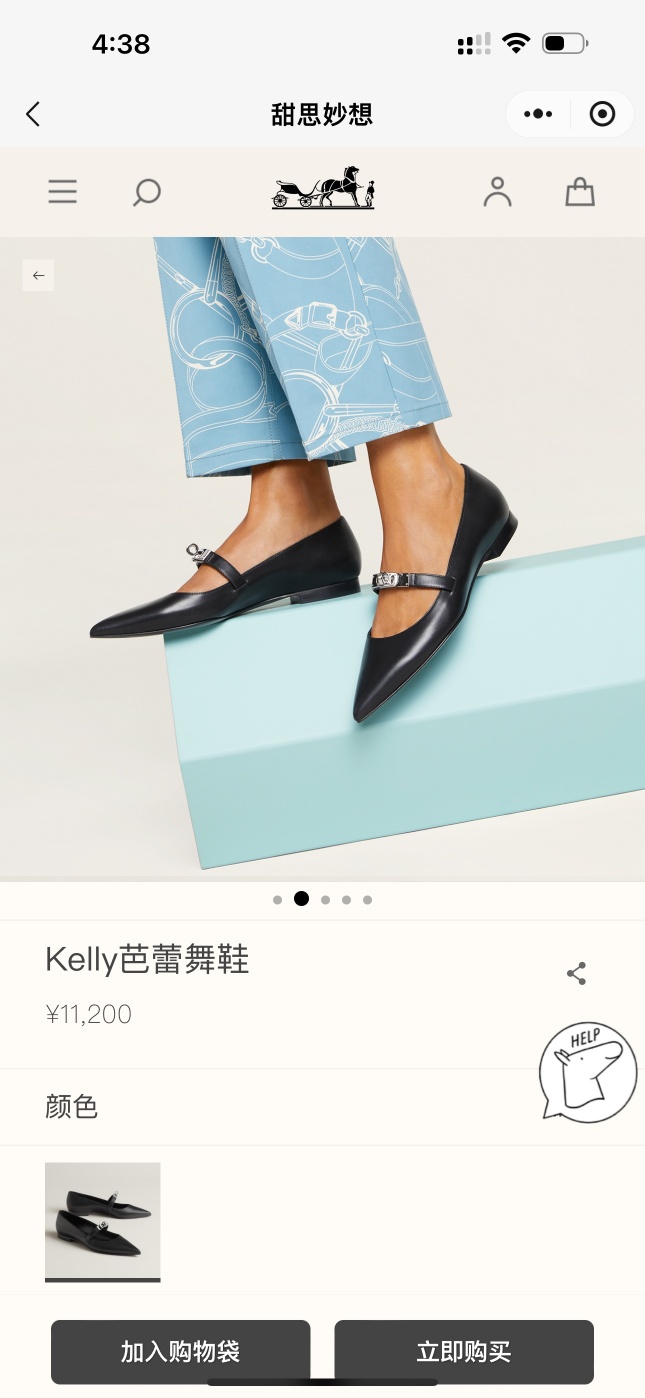The width and height of the screenshot is (645, 1398).
Task: Close the mini program with the circle button
Action: (602, 114)
